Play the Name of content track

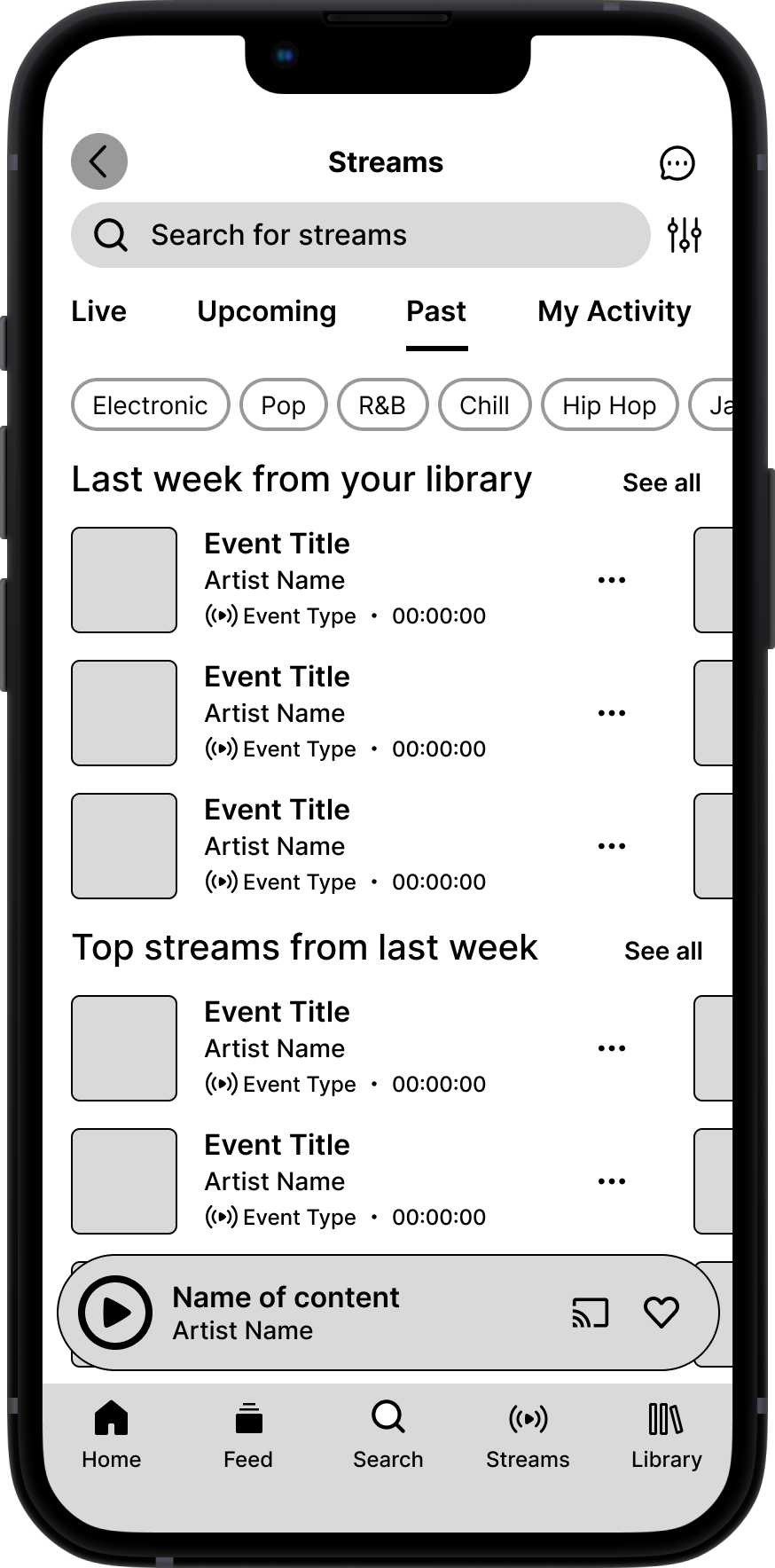pyautogui.click(x=115, y=1313)
